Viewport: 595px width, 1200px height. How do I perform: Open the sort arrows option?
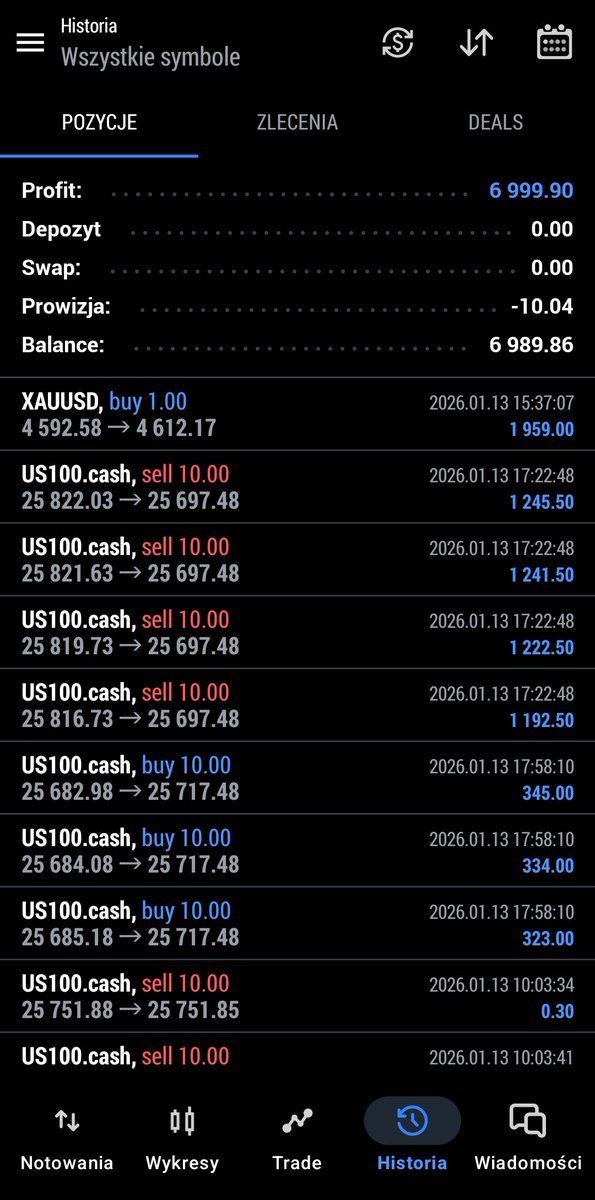tap(476, 43)
